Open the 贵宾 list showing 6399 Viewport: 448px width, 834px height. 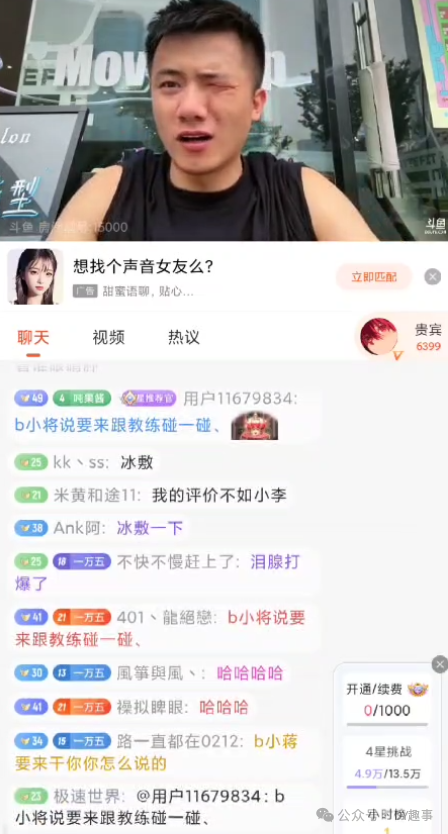coord(402,337)
